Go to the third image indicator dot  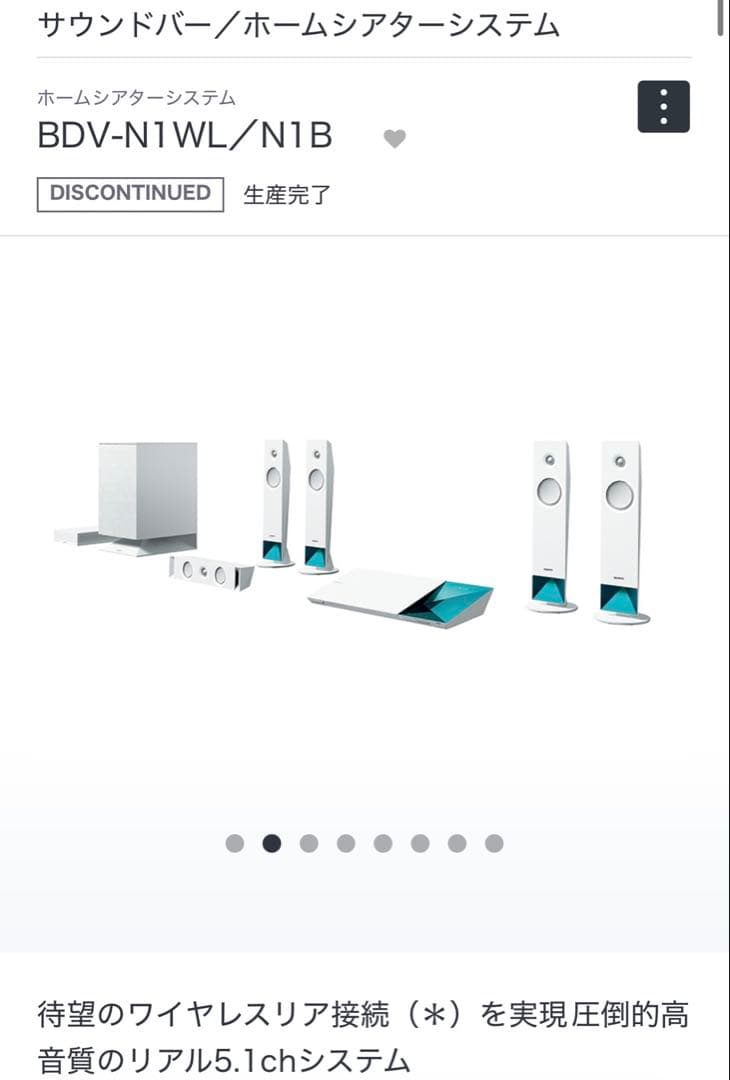[309, 844]
